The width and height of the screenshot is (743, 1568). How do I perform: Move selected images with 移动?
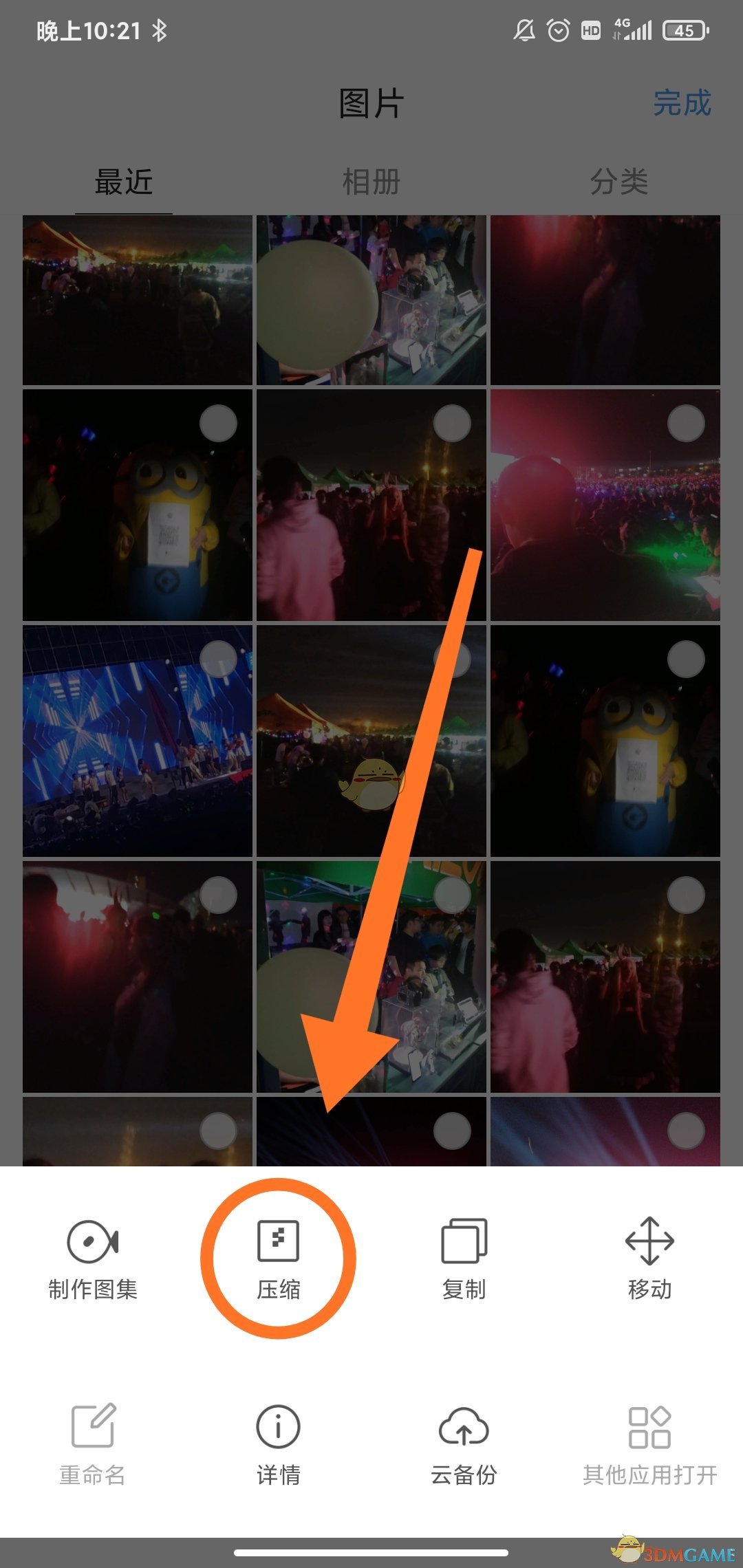click(x=649, y=1259)
